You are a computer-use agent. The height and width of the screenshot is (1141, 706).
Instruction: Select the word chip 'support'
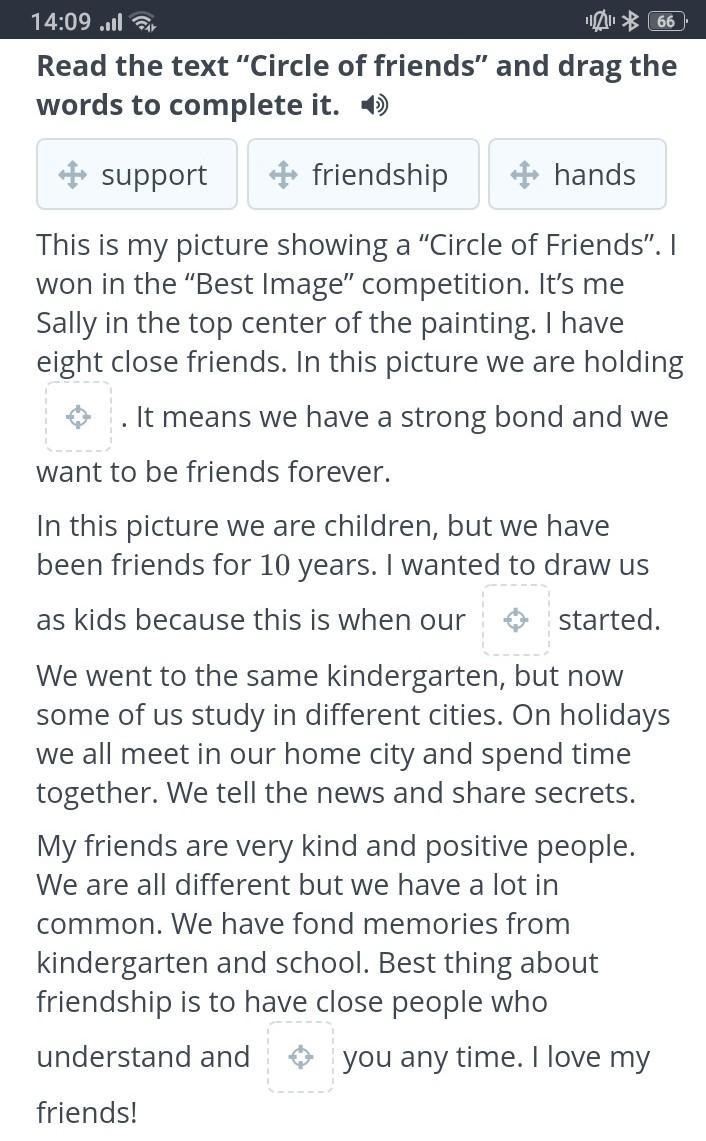tap(137, 174)
